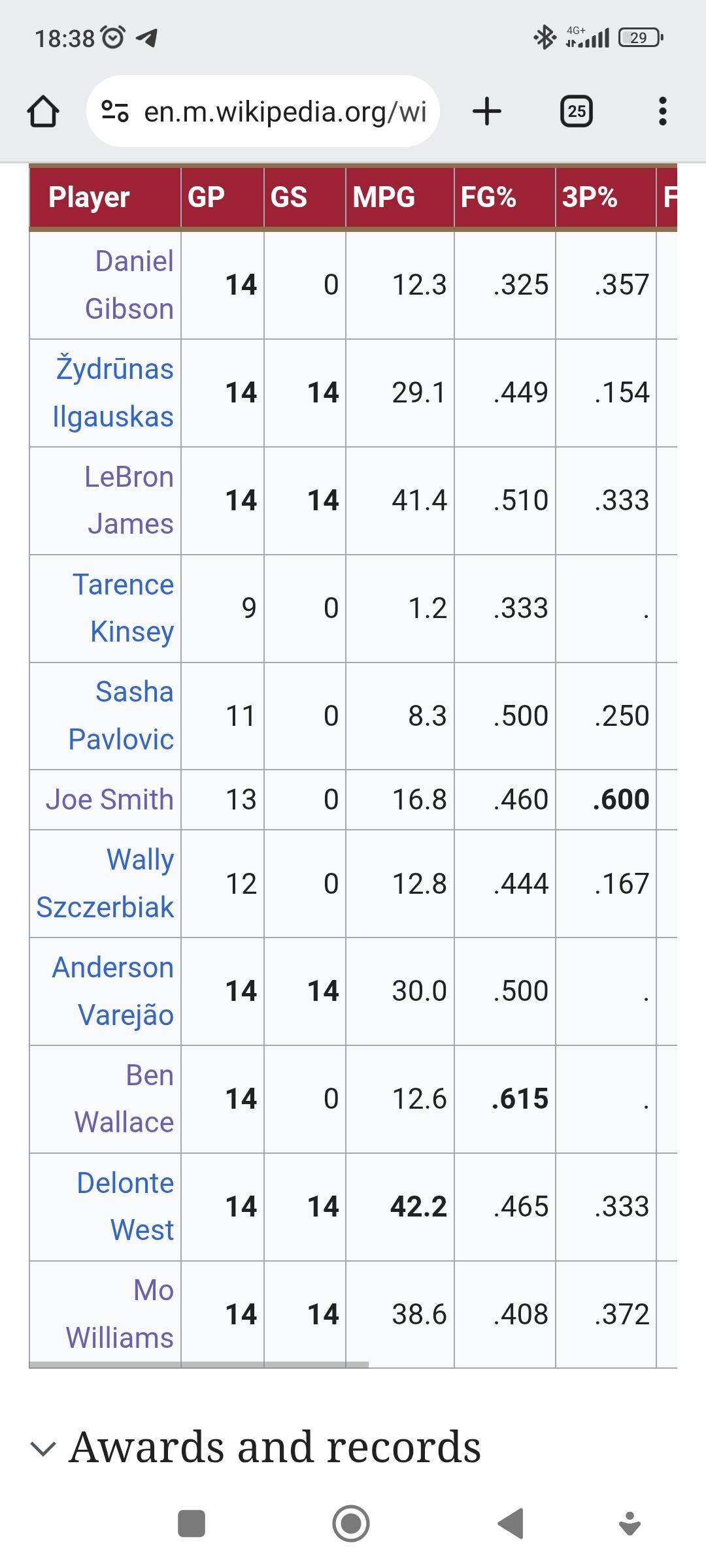Visit the Sasha Pavlovic article
Image resolution: width=706 pixels, height=1568 pixels.
pyautogui.click(x=122, y=715)
